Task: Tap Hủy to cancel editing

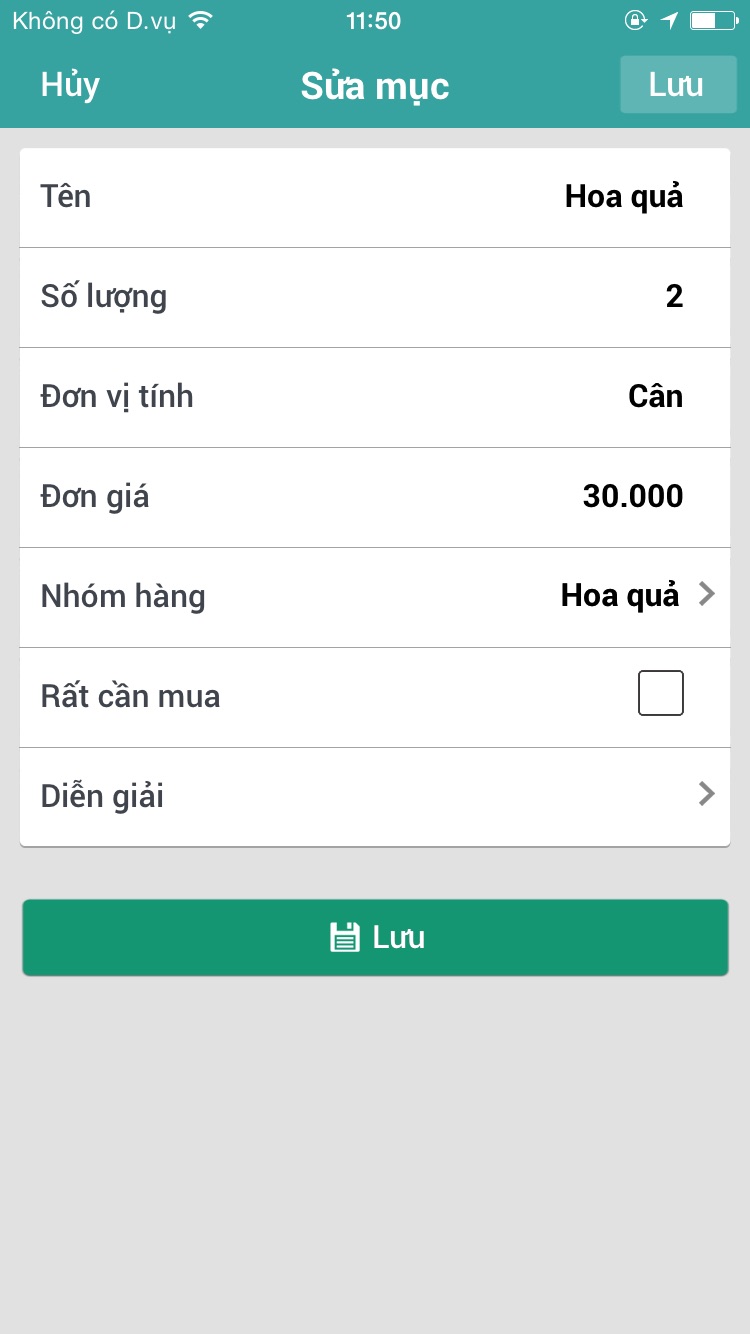Action: pos(70,85)
